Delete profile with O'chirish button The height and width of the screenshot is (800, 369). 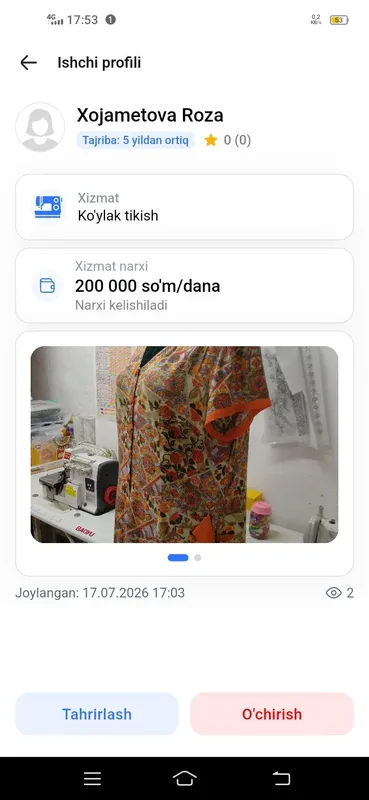[272, 714]
